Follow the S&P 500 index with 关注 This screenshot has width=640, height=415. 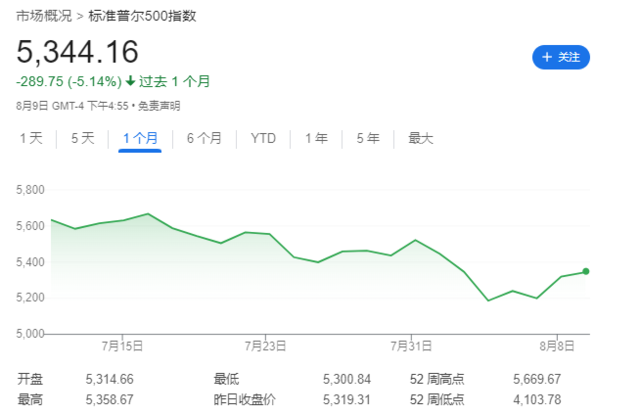[x=561, y=57]
